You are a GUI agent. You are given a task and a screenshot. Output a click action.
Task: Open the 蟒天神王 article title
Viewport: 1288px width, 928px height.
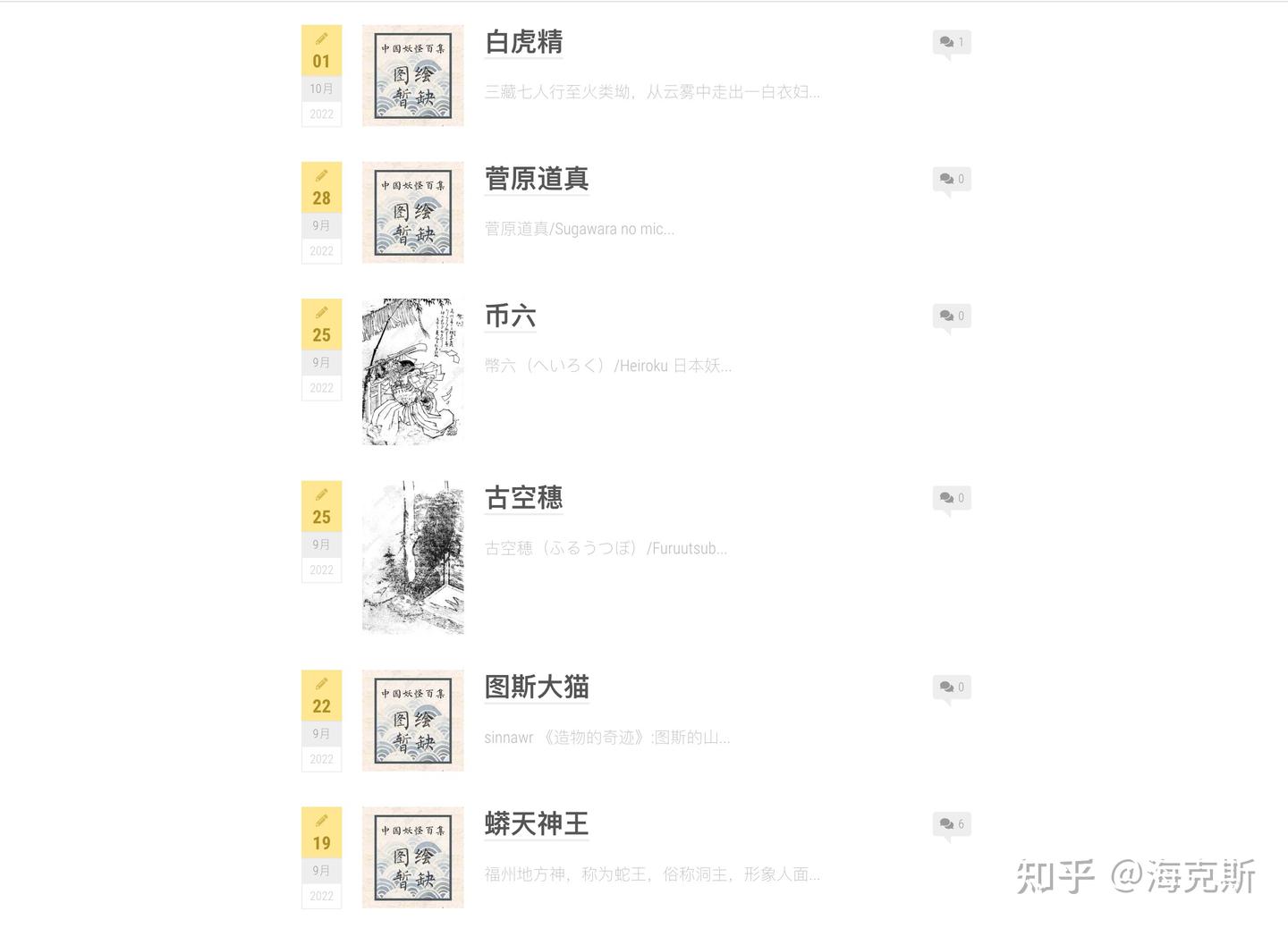tap(536, 823)
